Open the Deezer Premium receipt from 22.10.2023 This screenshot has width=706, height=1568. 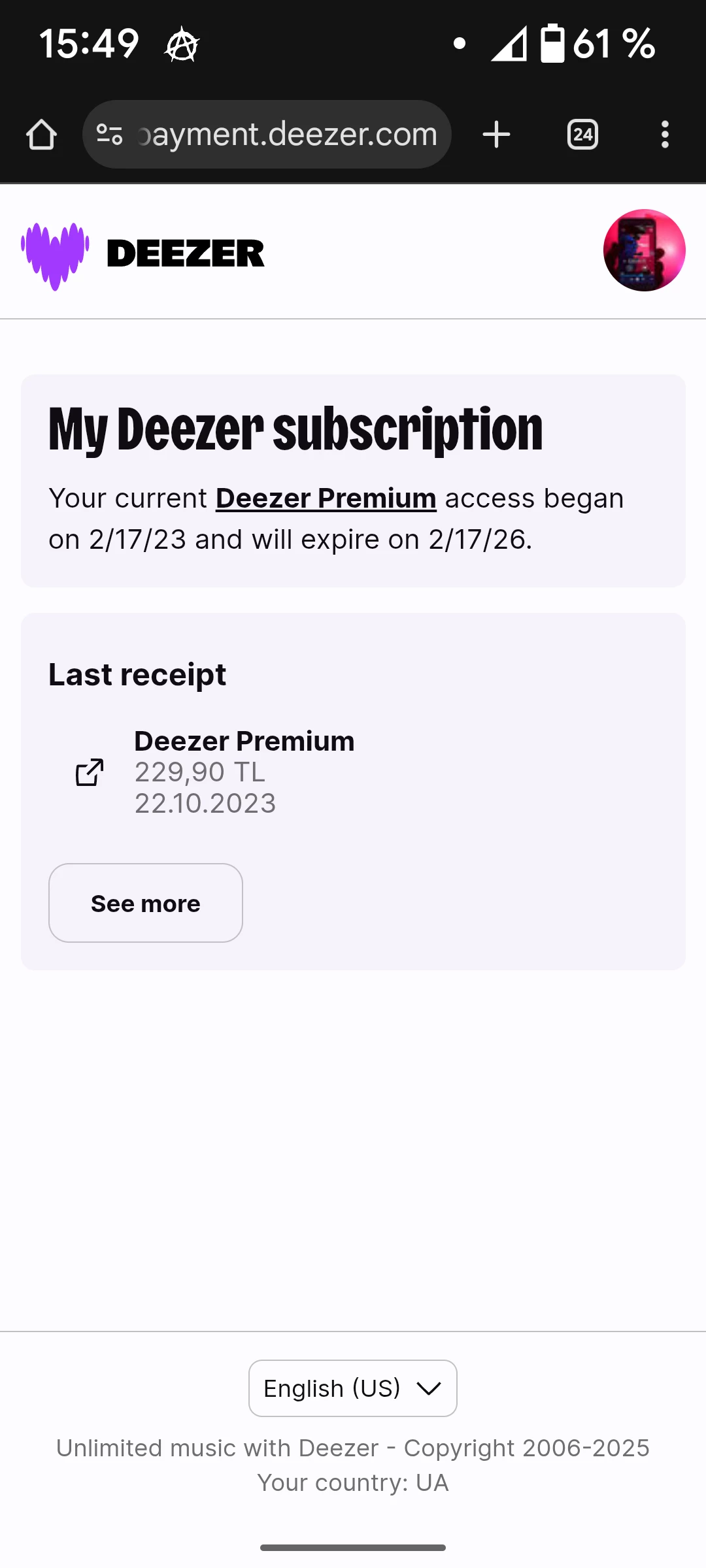(90, 772)
